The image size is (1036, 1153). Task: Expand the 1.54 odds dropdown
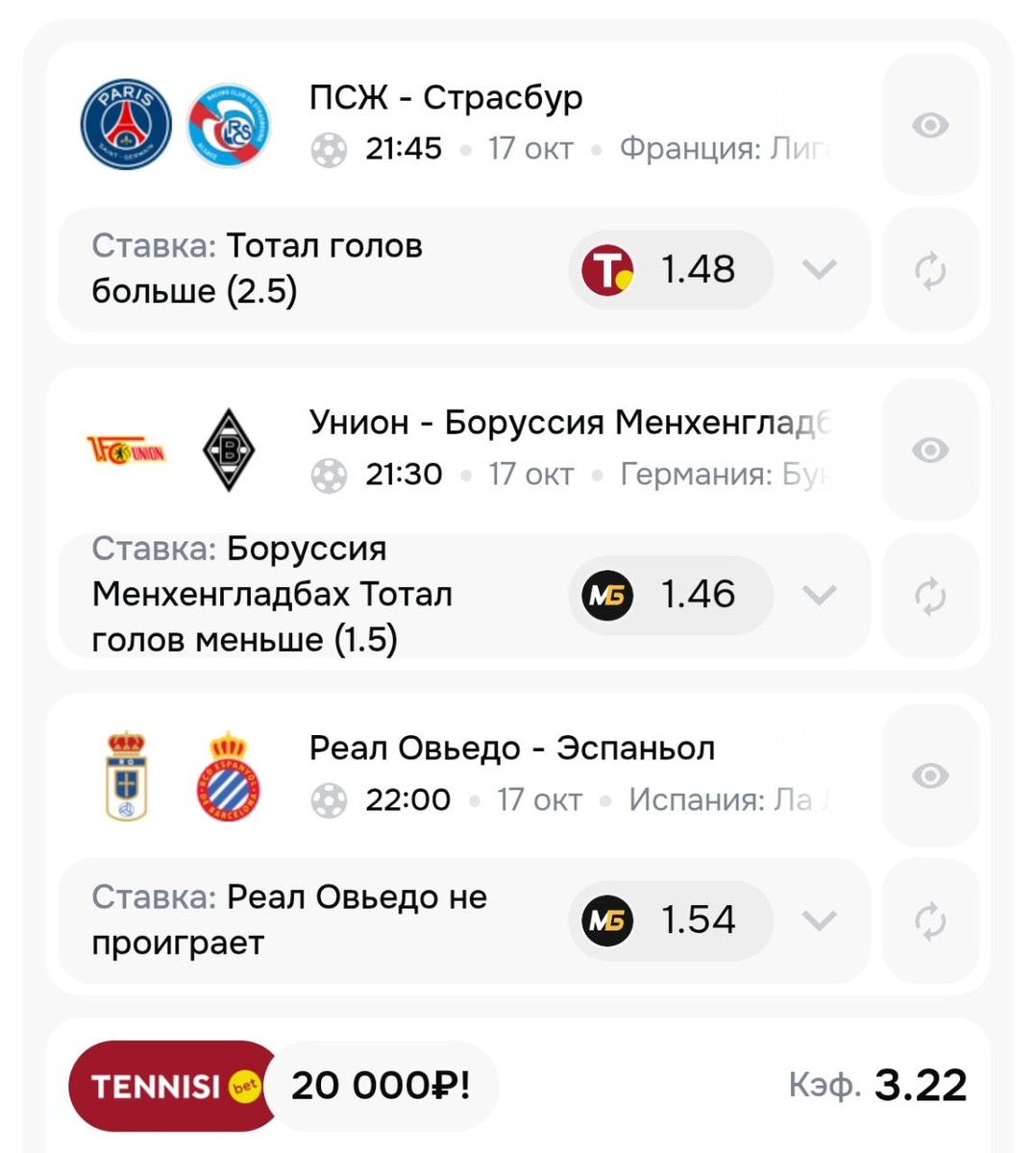(819, 920)
